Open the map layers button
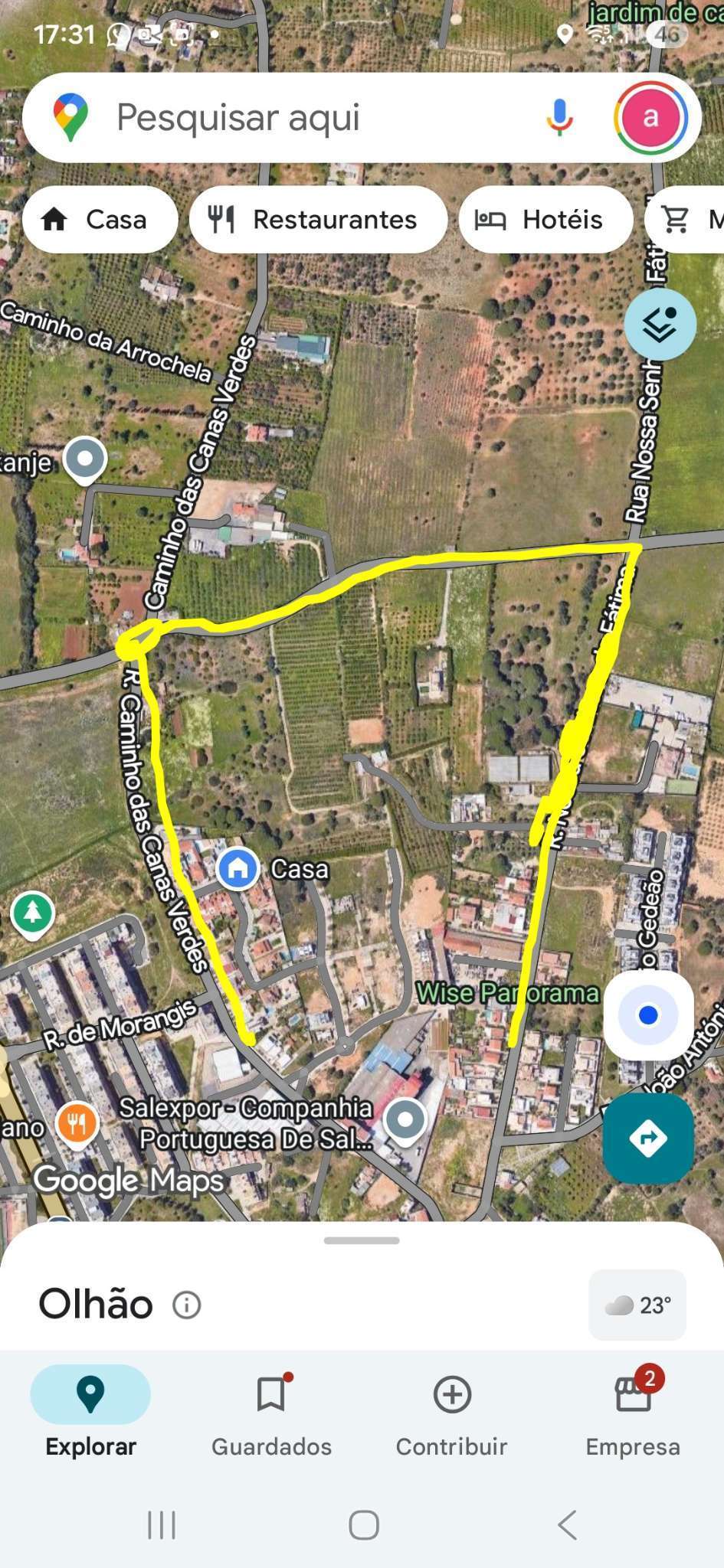The height and width of the screenshot is (1568, 724). pos(660,325)
